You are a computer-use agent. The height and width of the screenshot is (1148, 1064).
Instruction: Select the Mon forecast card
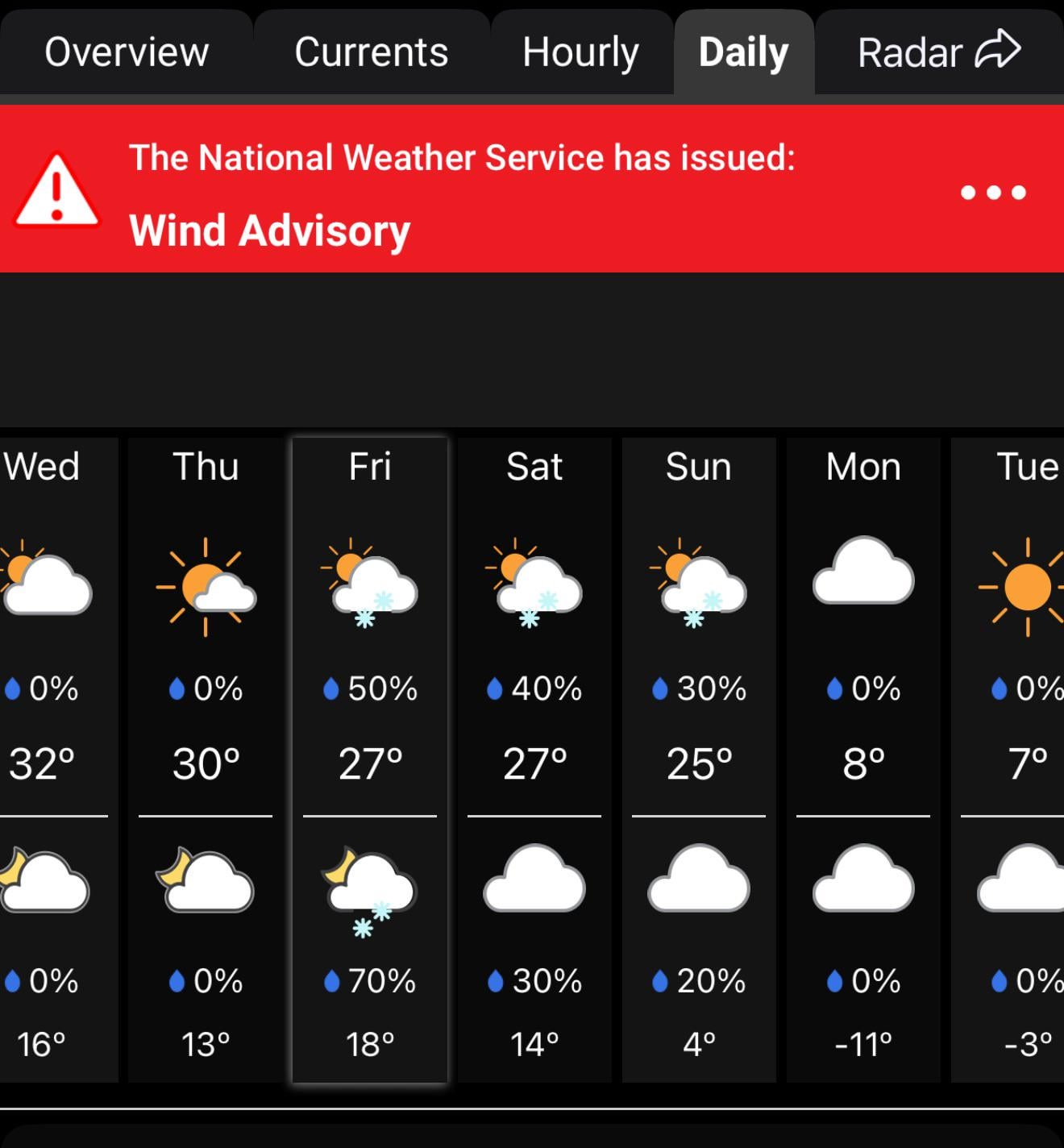coord(863,758)
